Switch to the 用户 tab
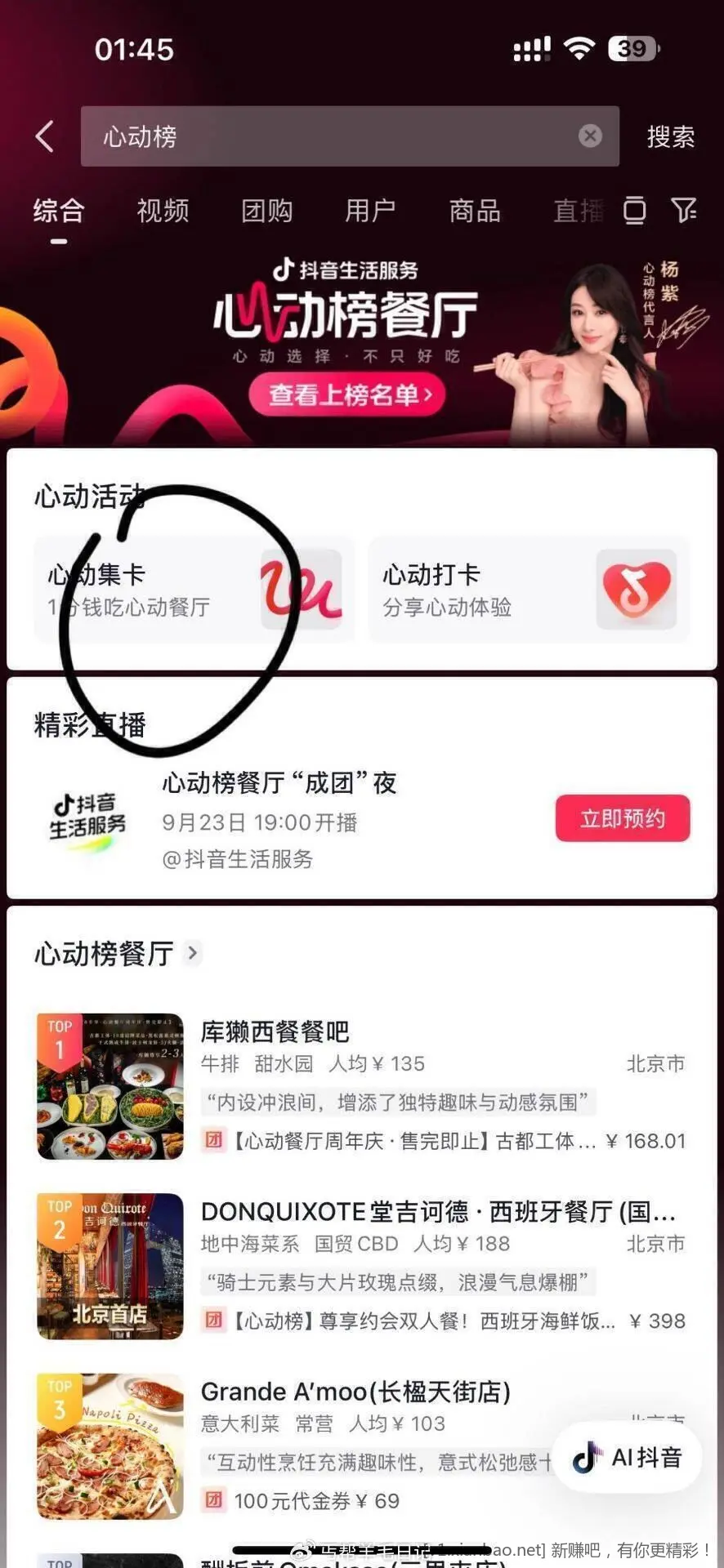 (x=369, y=211)
